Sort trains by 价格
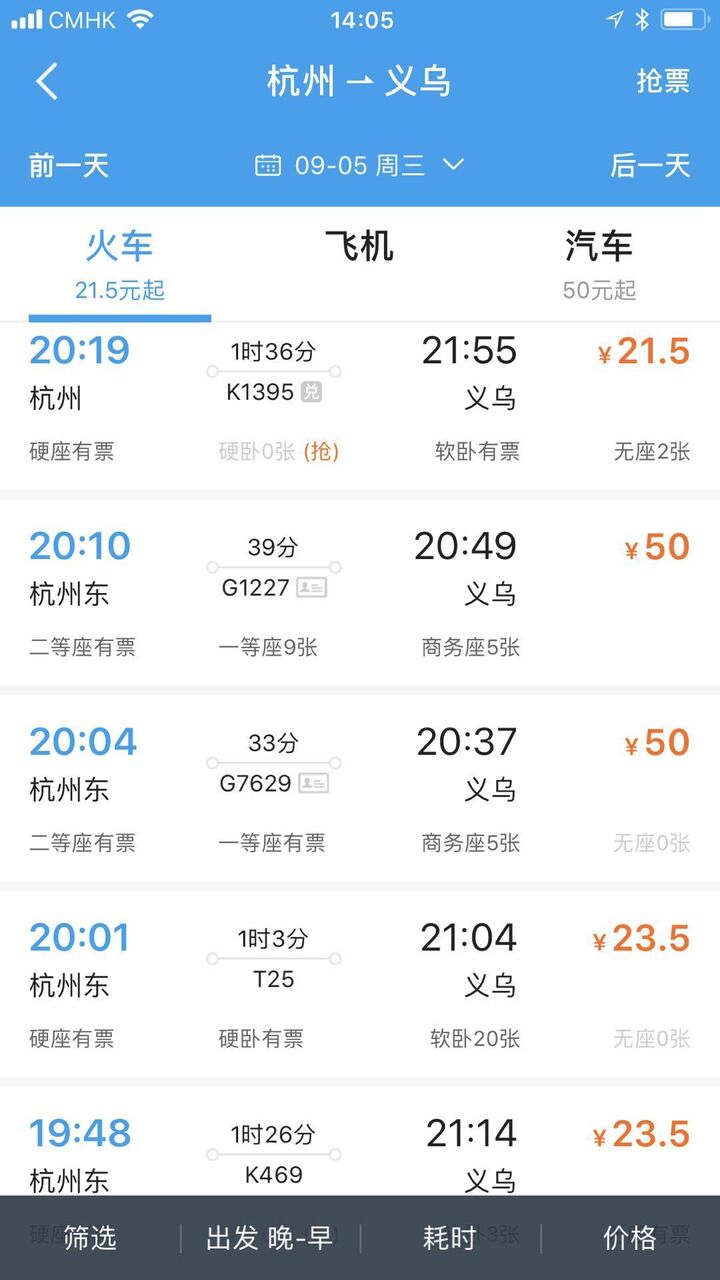Image resolution: width=720 pixels, height=1280 pixels. coord(630,1238)
